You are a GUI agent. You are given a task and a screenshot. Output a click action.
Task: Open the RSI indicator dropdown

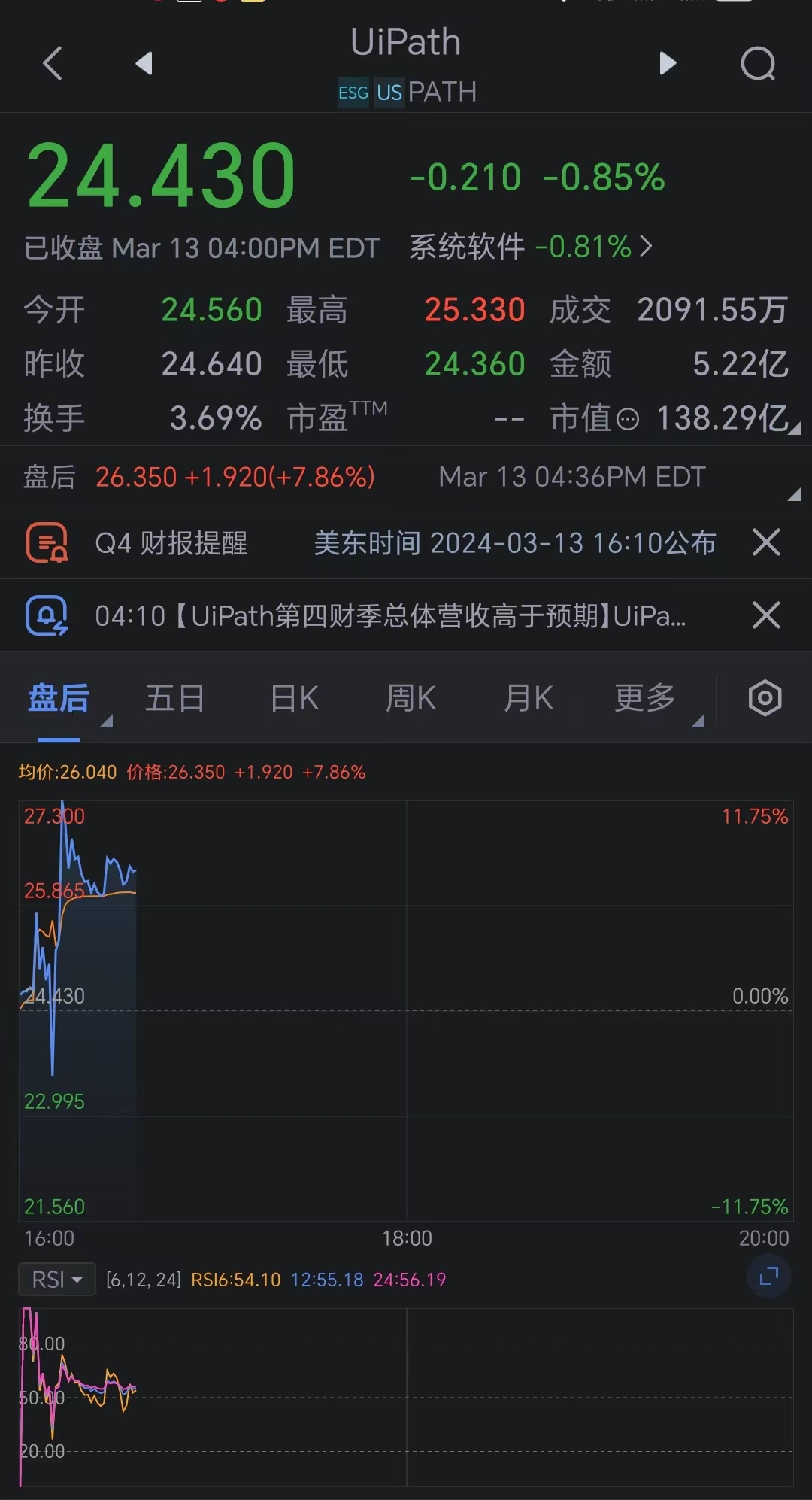(x=57, y=1280)
